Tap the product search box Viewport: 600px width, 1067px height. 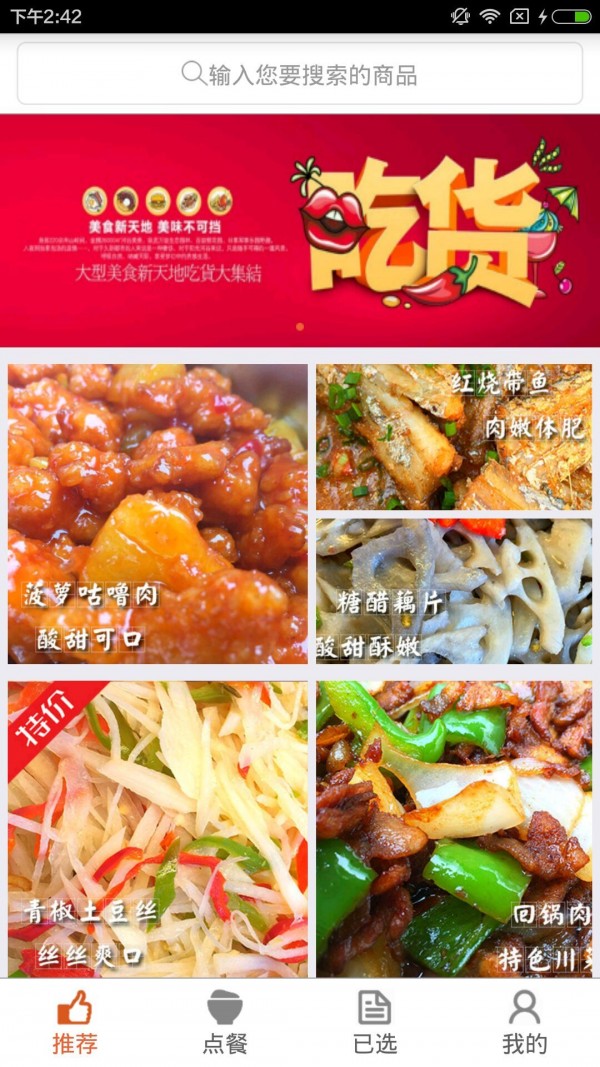point(299,74)
